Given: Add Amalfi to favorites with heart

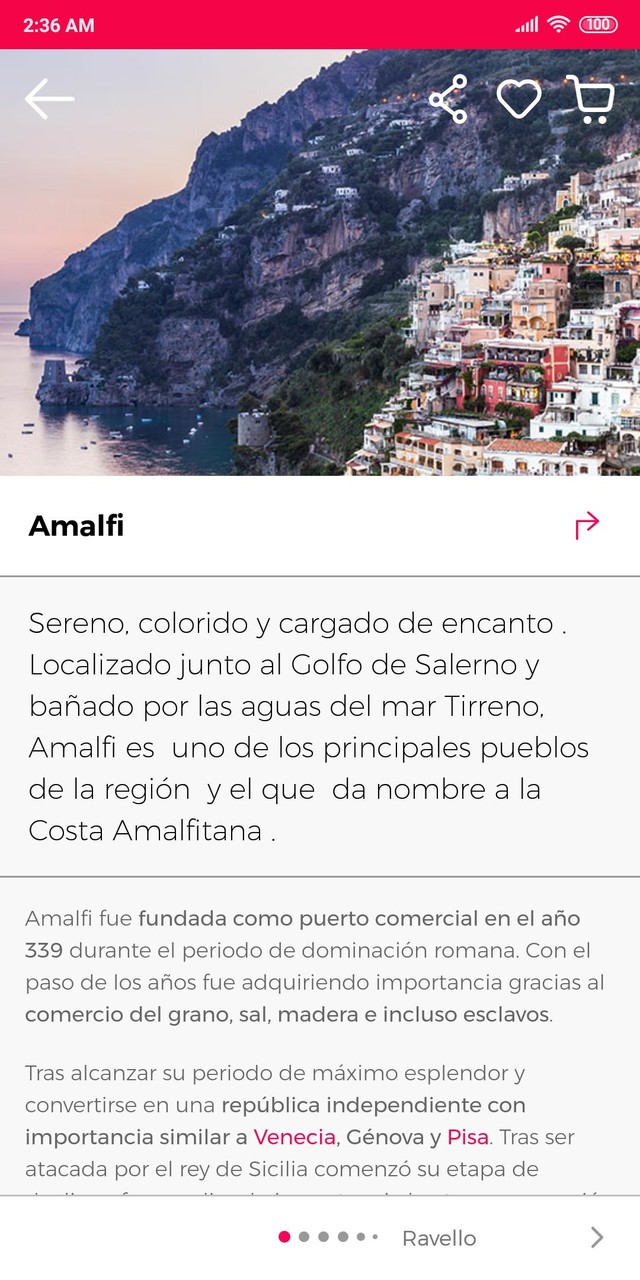Looking at the screenshot, I should (519, 99).
